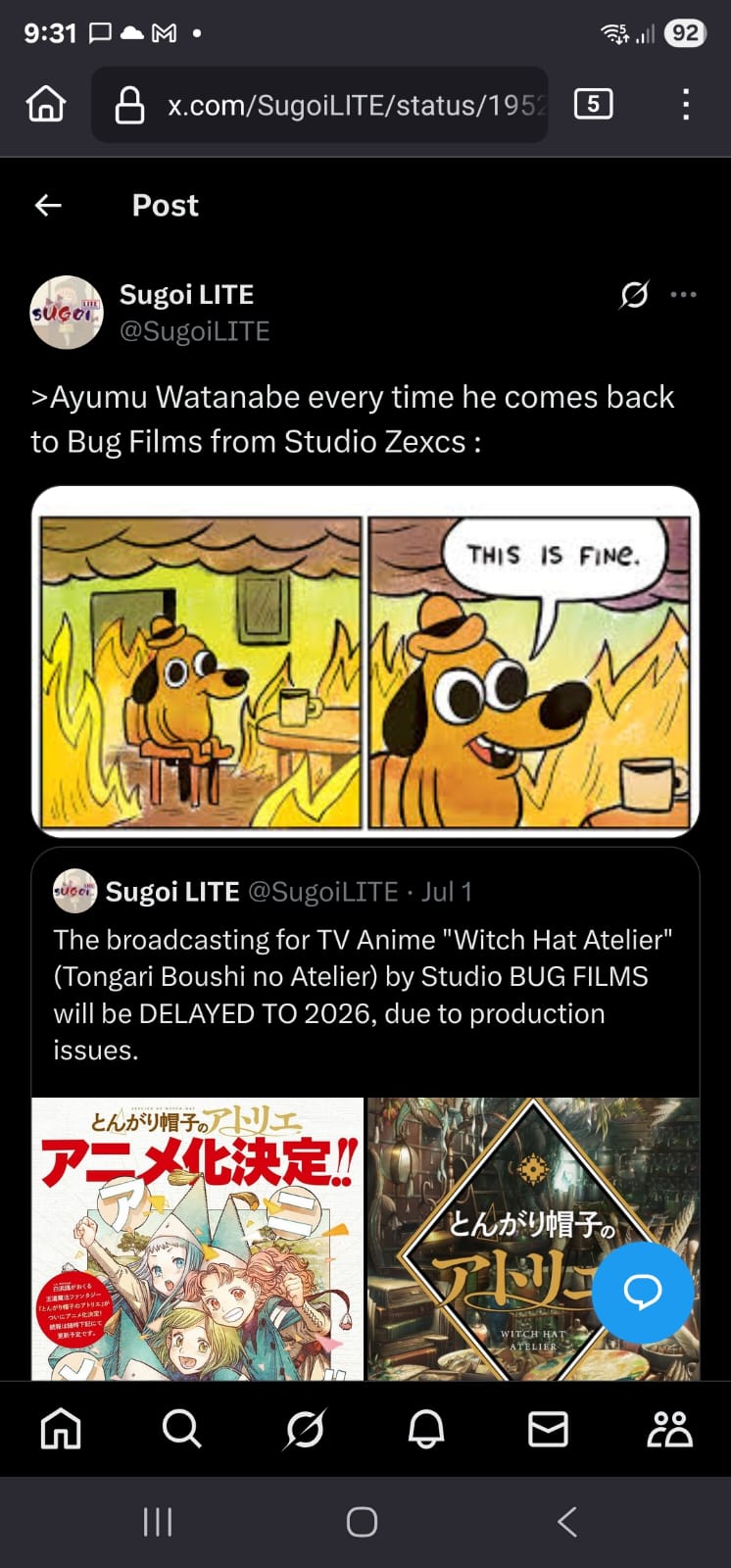The image size is (731, 1568).
Task: Open the browser overflow menu
Action: [686, 104]
